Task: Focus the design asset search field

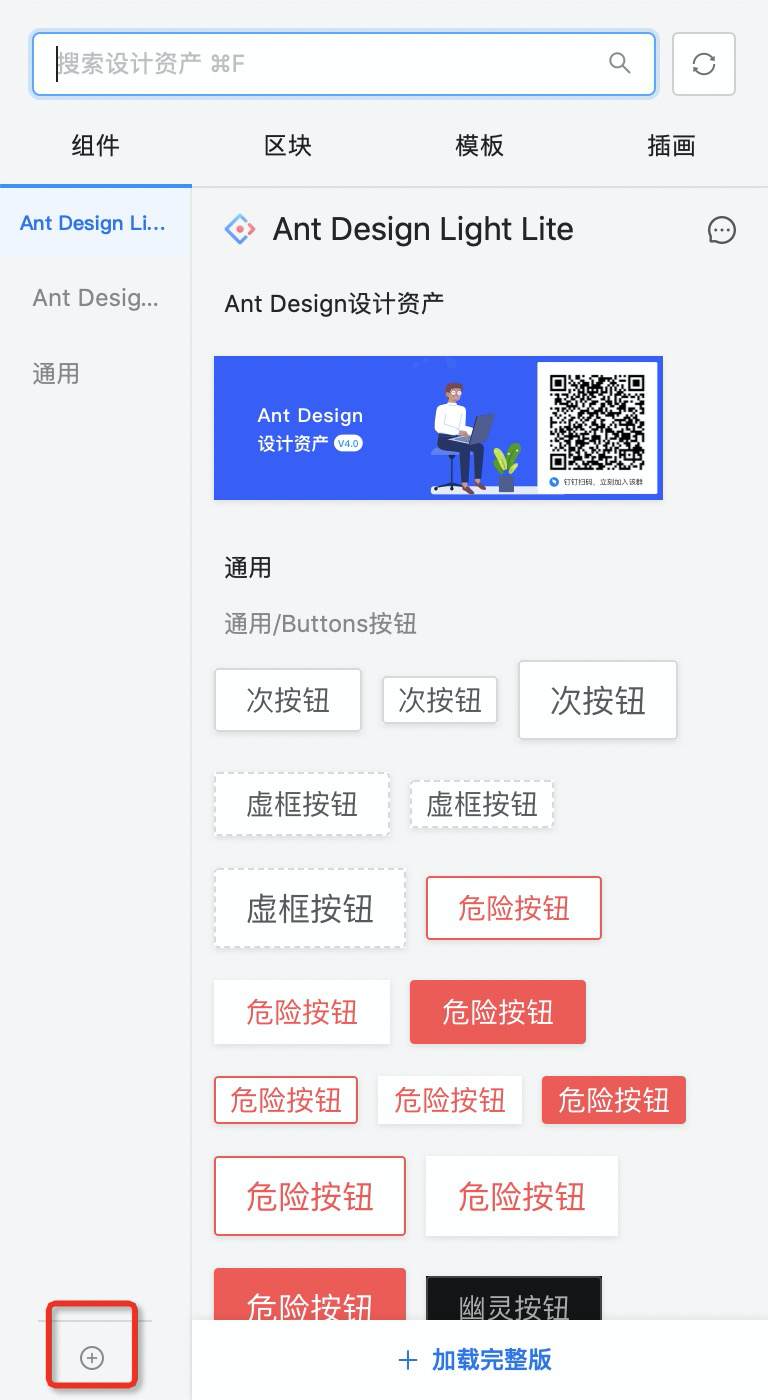Action: [x=330, y=64]
